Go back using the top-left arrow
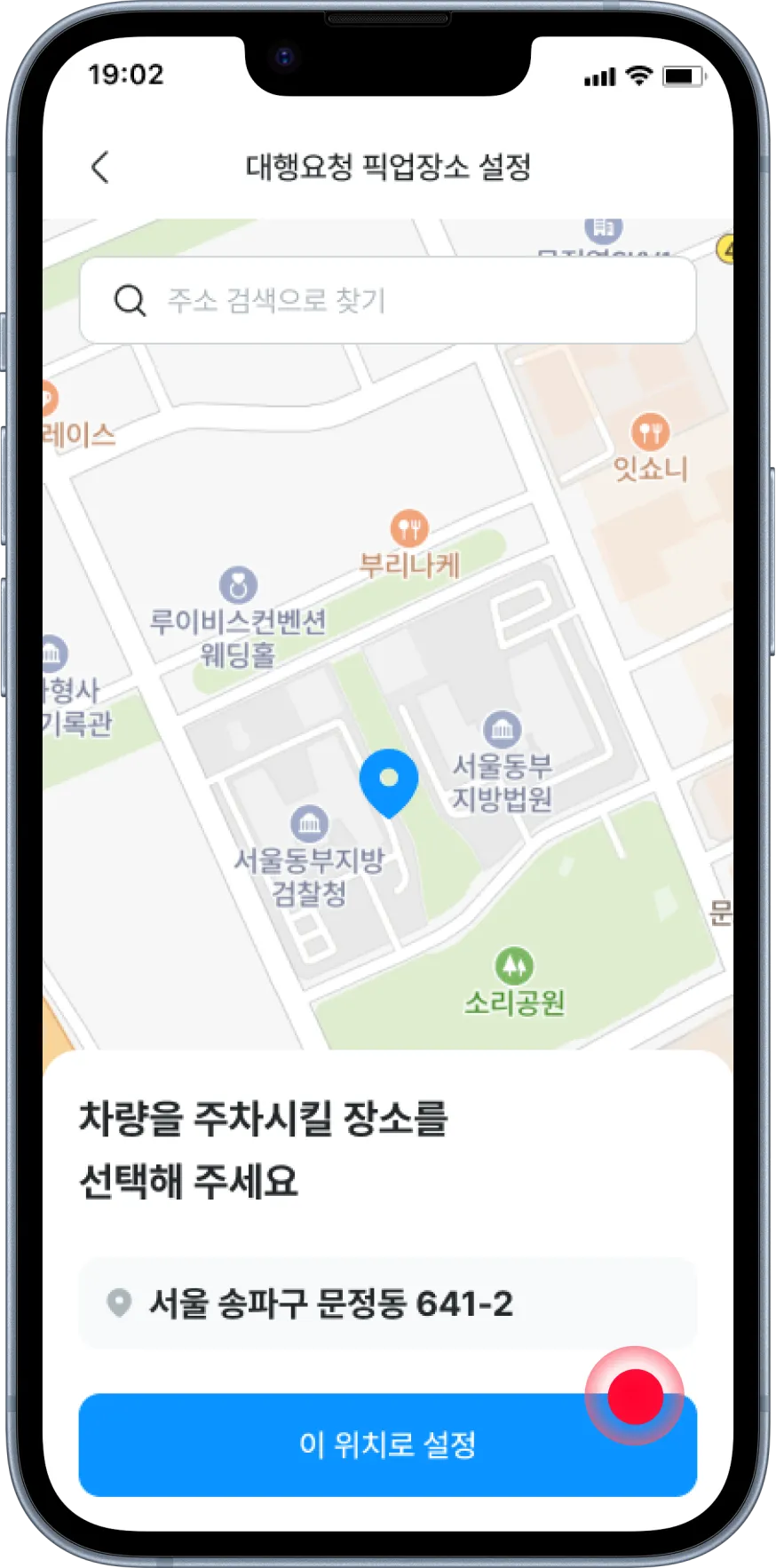Viewport: 776px width, 1568px height. pyautogui.click(x=100, y=167)
